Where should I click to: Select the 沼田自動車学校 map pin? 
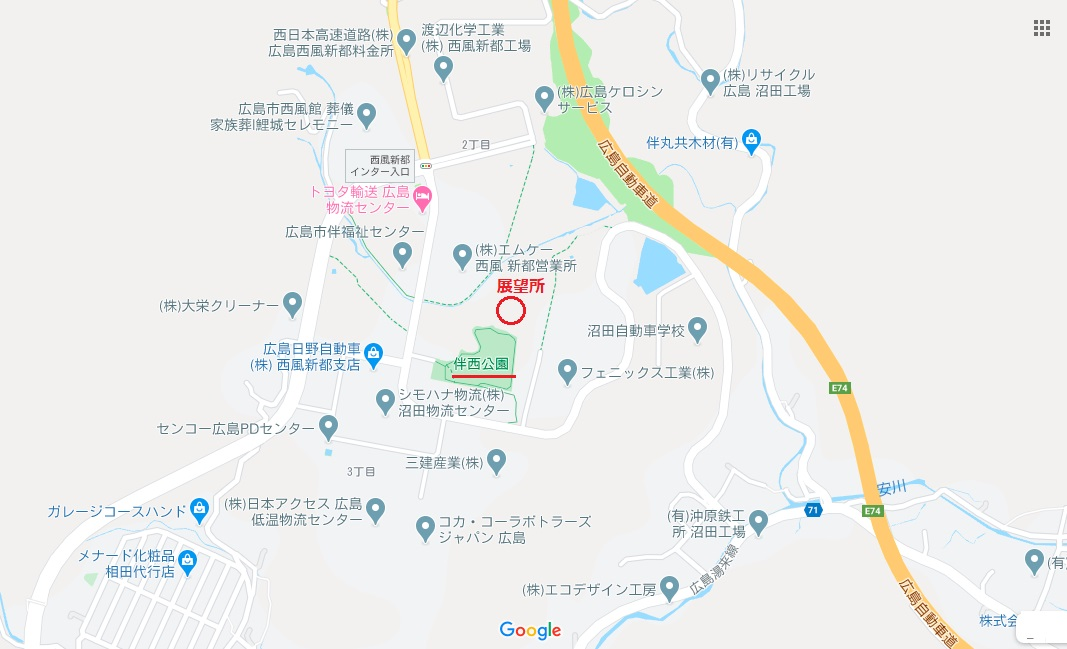click(698, 327)
